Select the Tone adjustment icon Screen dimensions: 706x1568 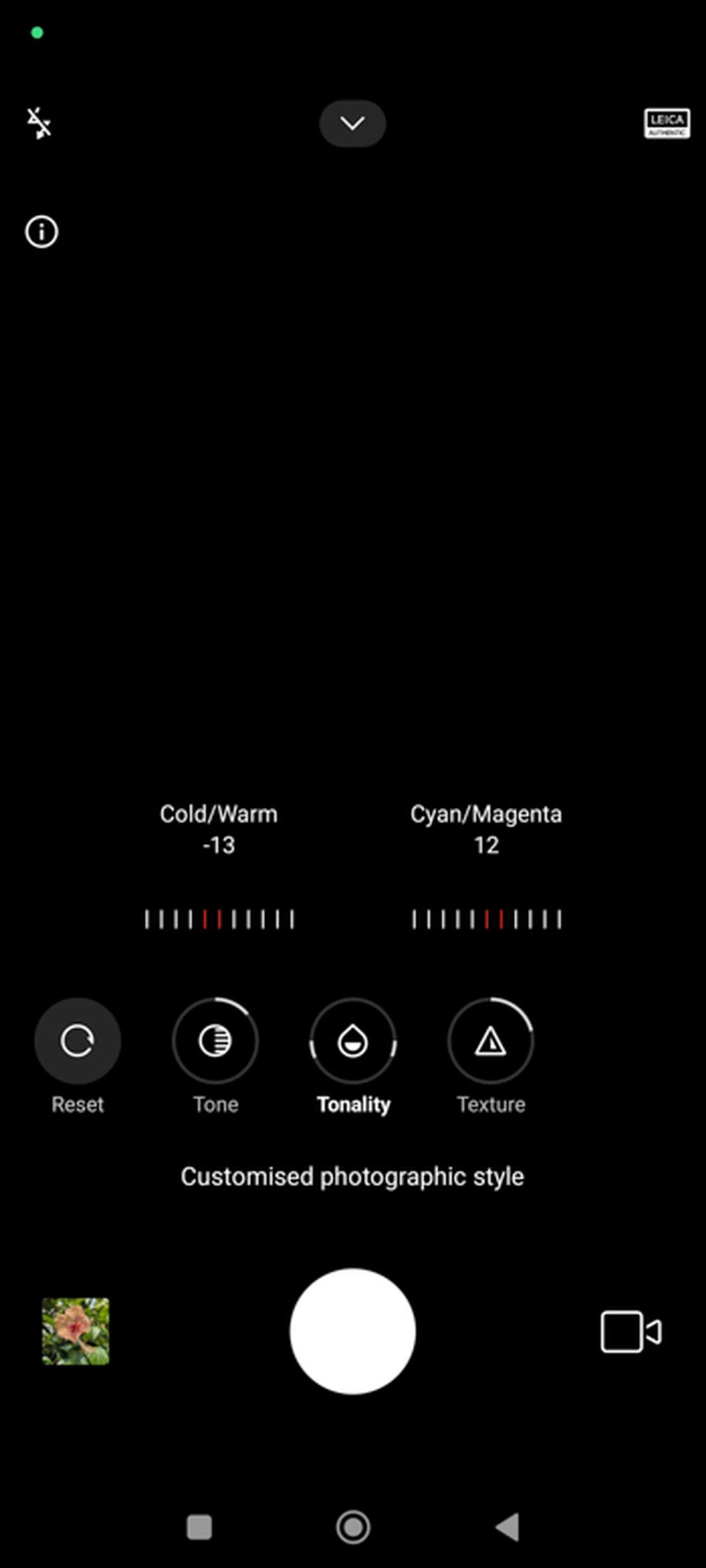(x=215, y=1041)
